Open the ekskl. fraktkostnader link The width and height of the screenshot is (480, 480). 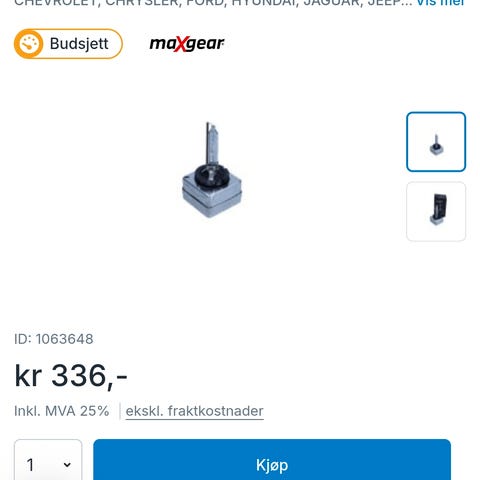195,411
